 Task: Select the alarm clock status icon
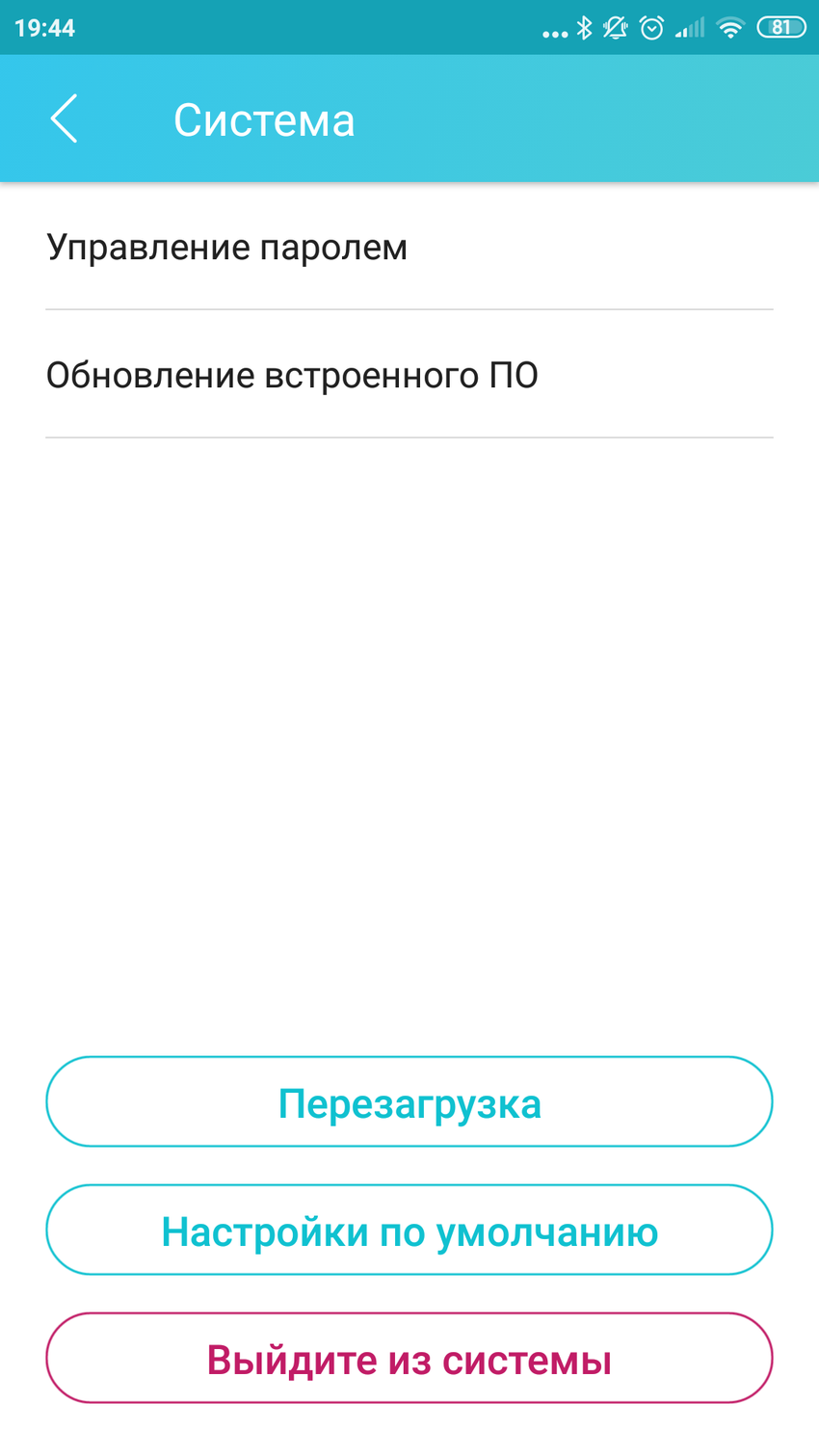tap(652, 28)
